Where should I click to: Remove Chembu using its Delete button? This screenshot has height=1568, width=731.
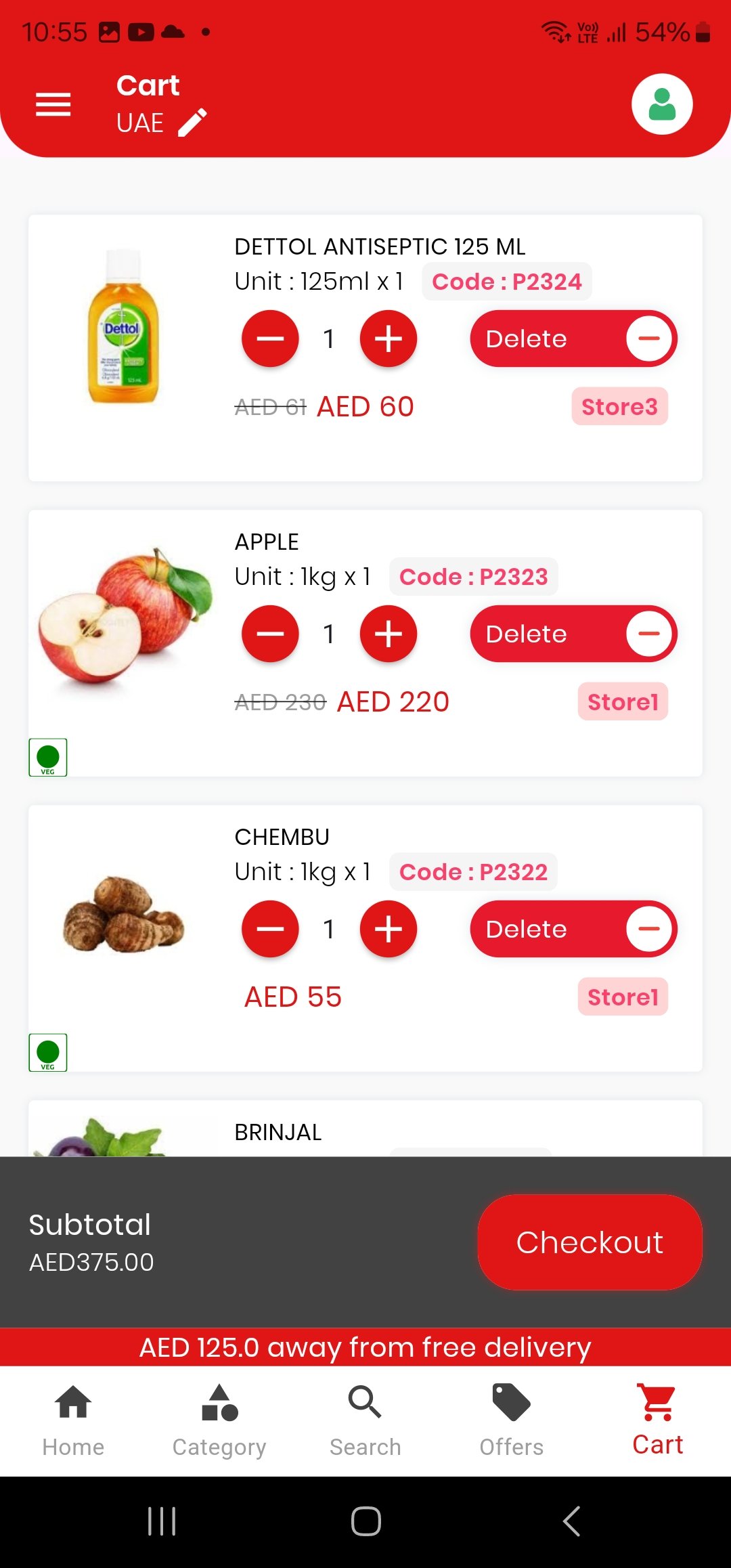(573, 929)
